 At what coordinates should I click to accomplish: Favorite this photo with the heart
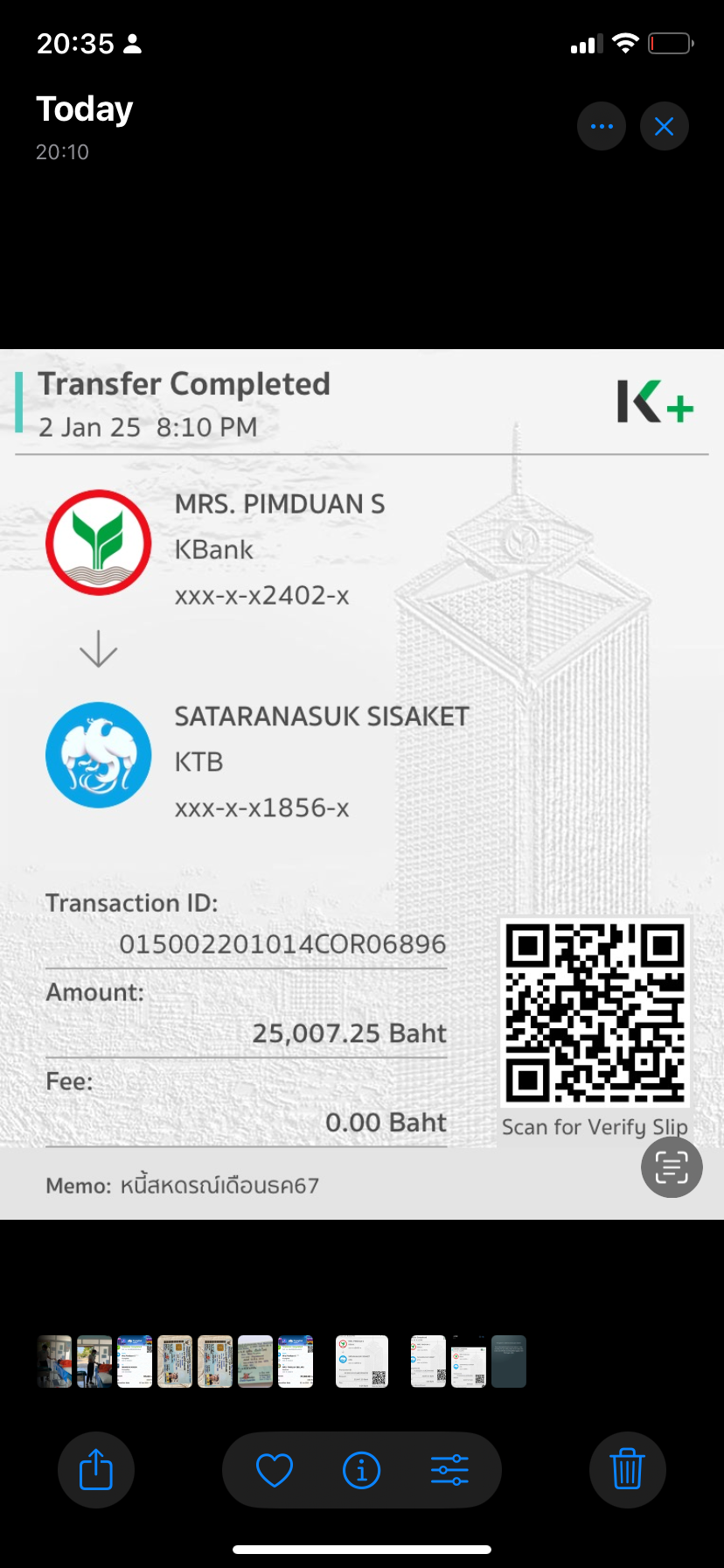click(x=274, y=1470)
